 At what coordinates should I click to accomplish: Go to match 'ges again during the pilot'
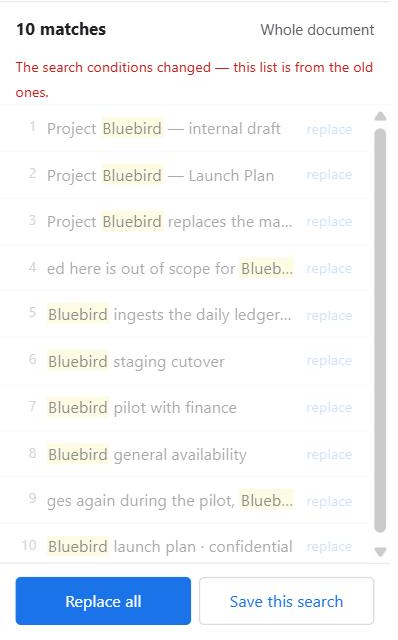click(x=170, y=500)
